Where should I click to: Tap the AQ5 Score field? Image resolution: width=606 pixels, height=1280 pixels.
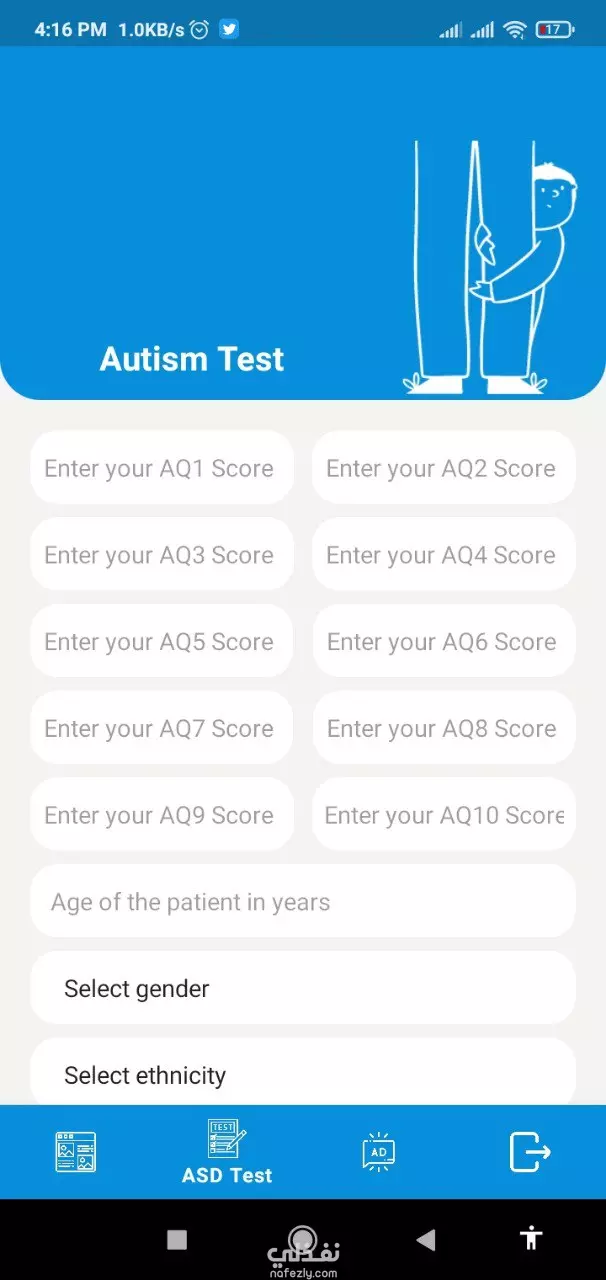click(x=162, y=642)
